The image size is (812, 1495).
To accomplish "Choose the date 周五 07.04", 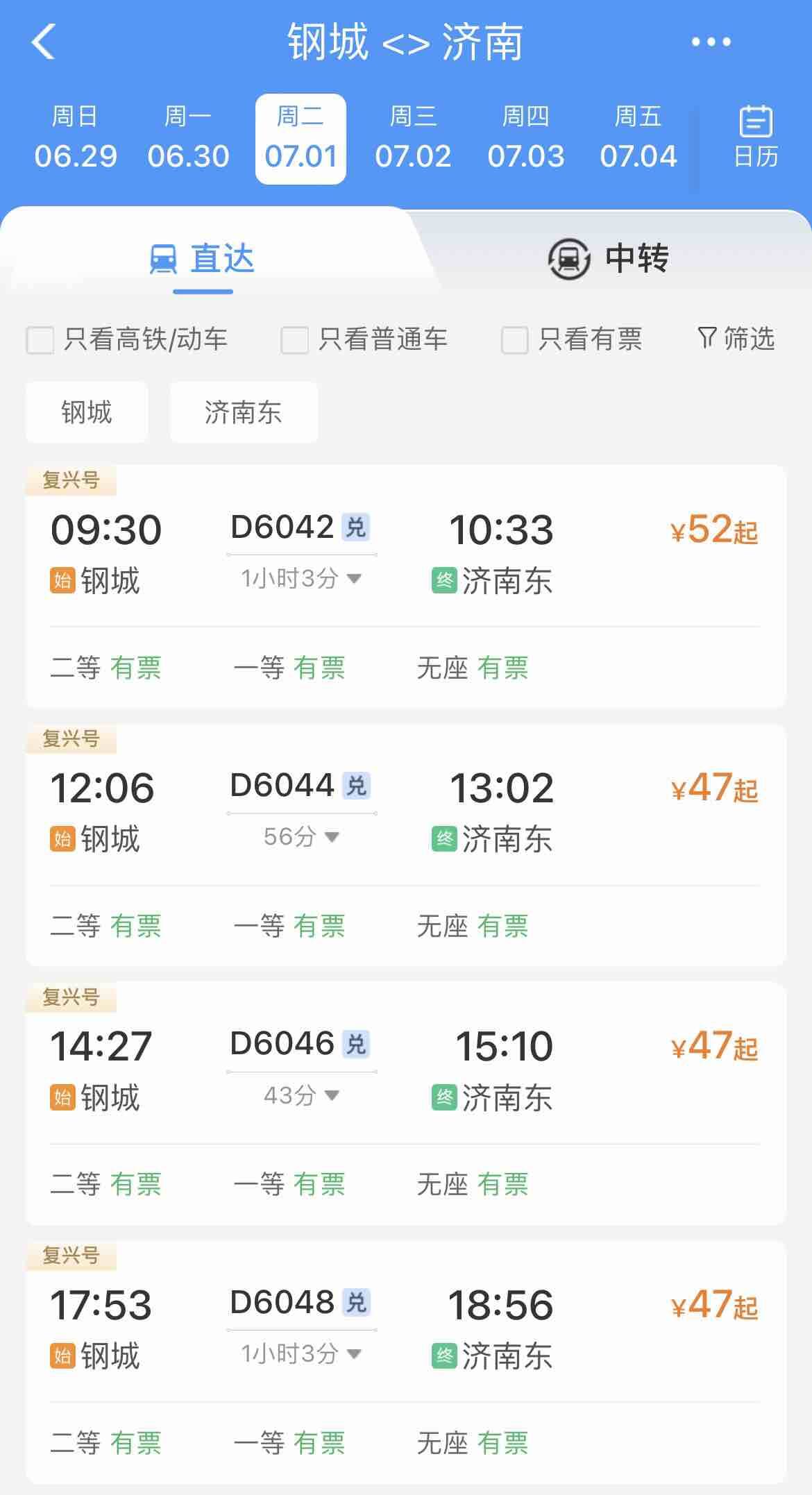I will (638, 138).
